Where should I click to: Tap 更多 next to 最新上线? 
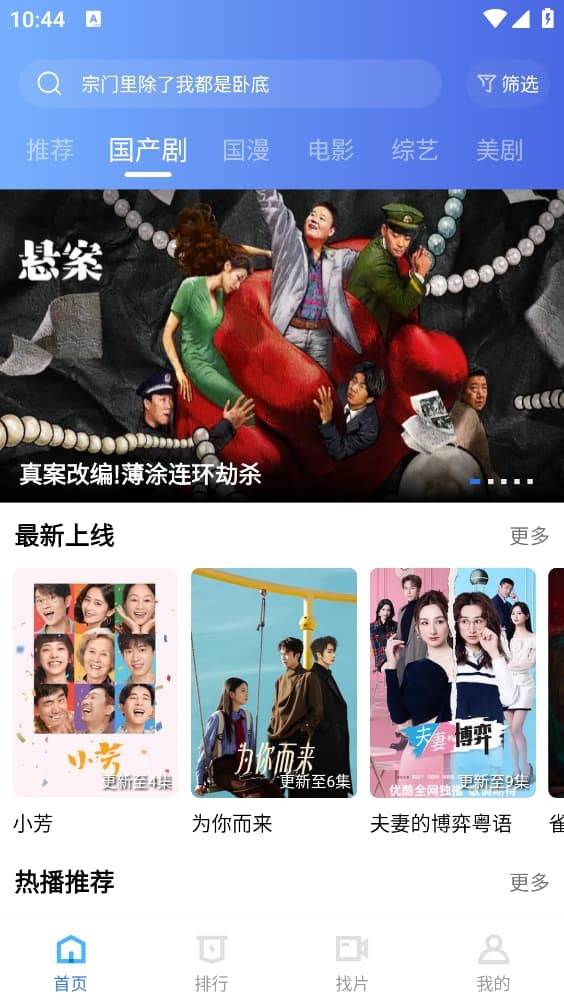coord(529,536)
